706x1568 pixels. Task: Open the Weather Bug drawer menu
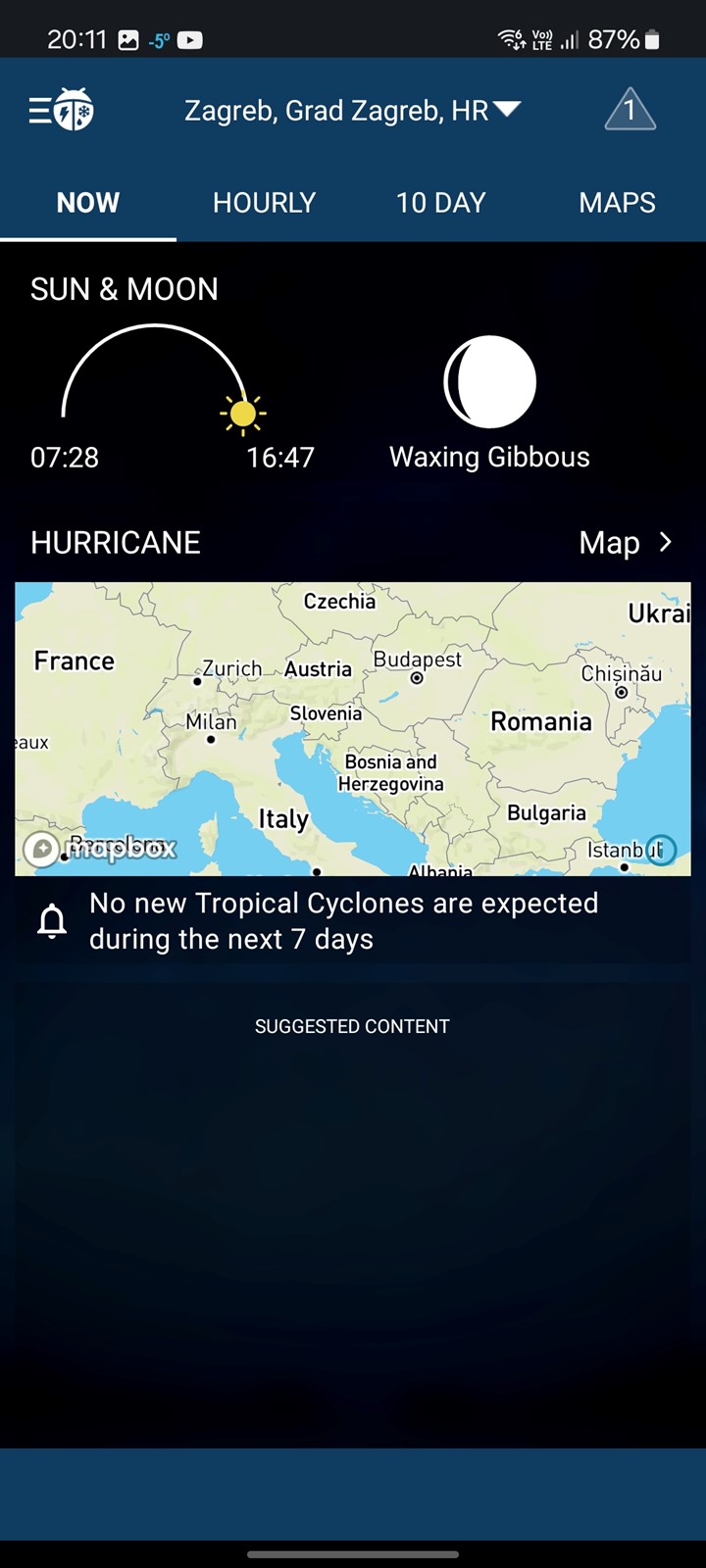(61, 110)
